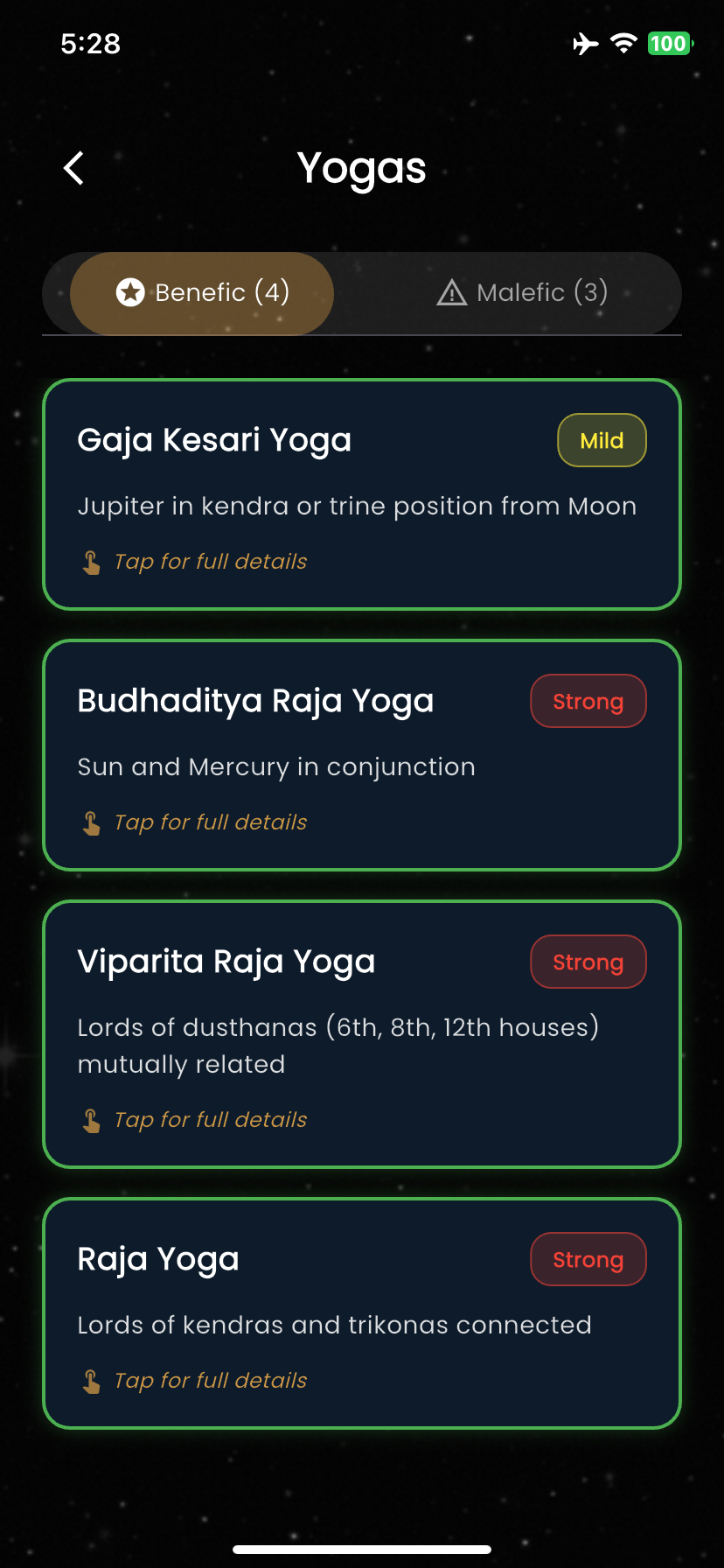Select the Benefic (4) tab
Image resolution: width=724 pixels, height=1568 pixels.
click(202, 293)
